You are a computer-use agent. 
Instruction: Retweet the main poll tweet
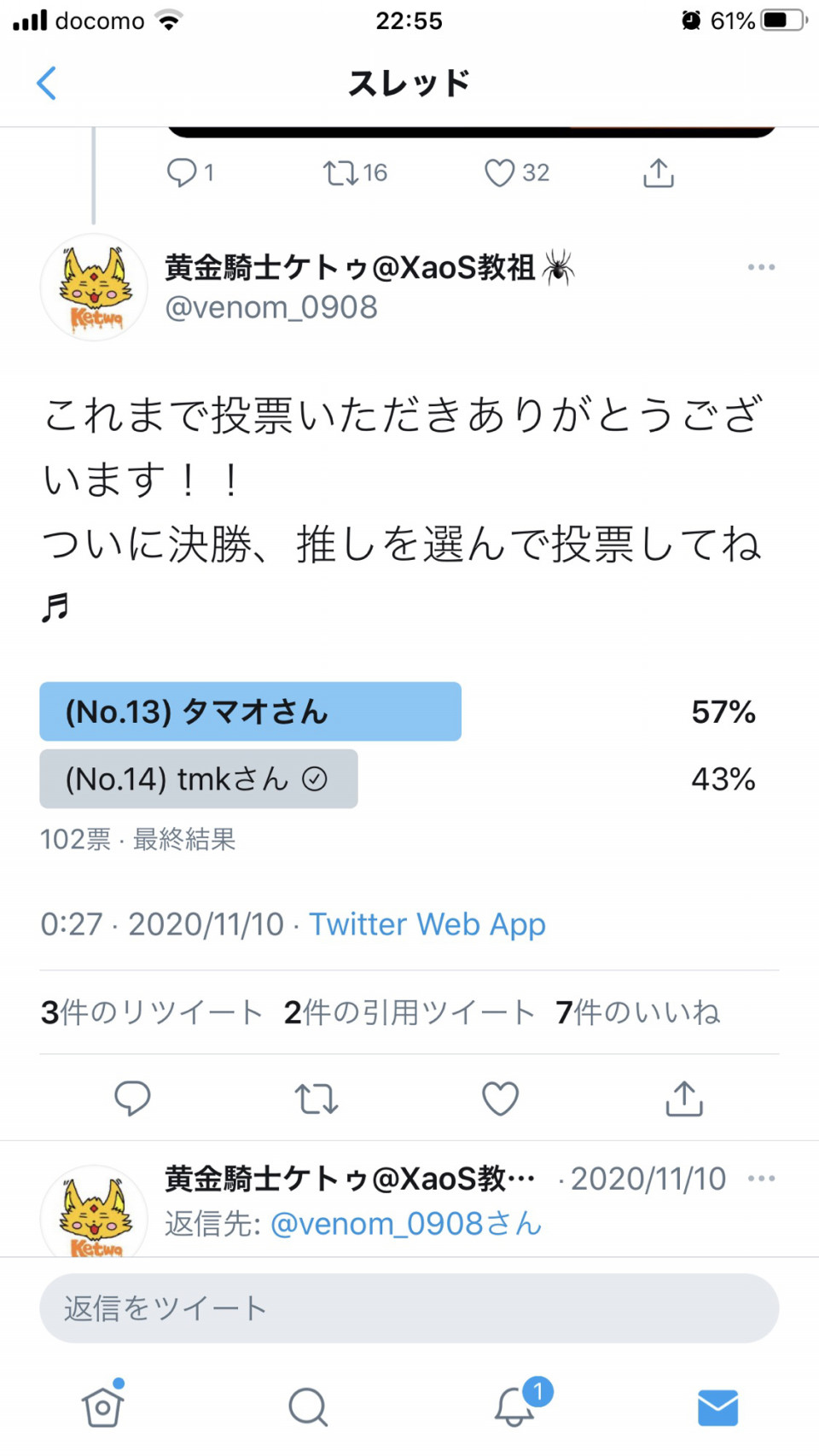point(317,1098)
